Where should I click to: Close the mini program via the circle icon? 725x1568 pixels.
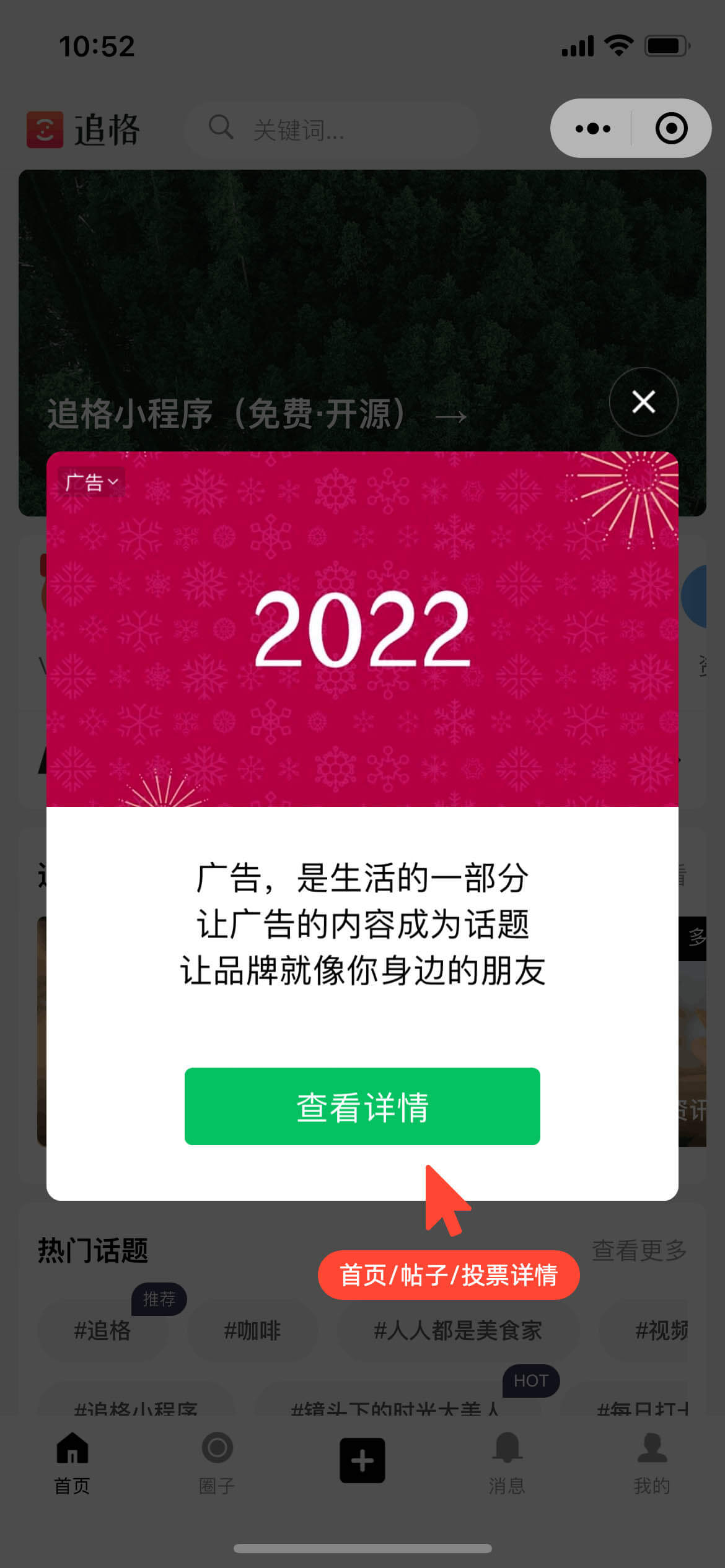671,129
